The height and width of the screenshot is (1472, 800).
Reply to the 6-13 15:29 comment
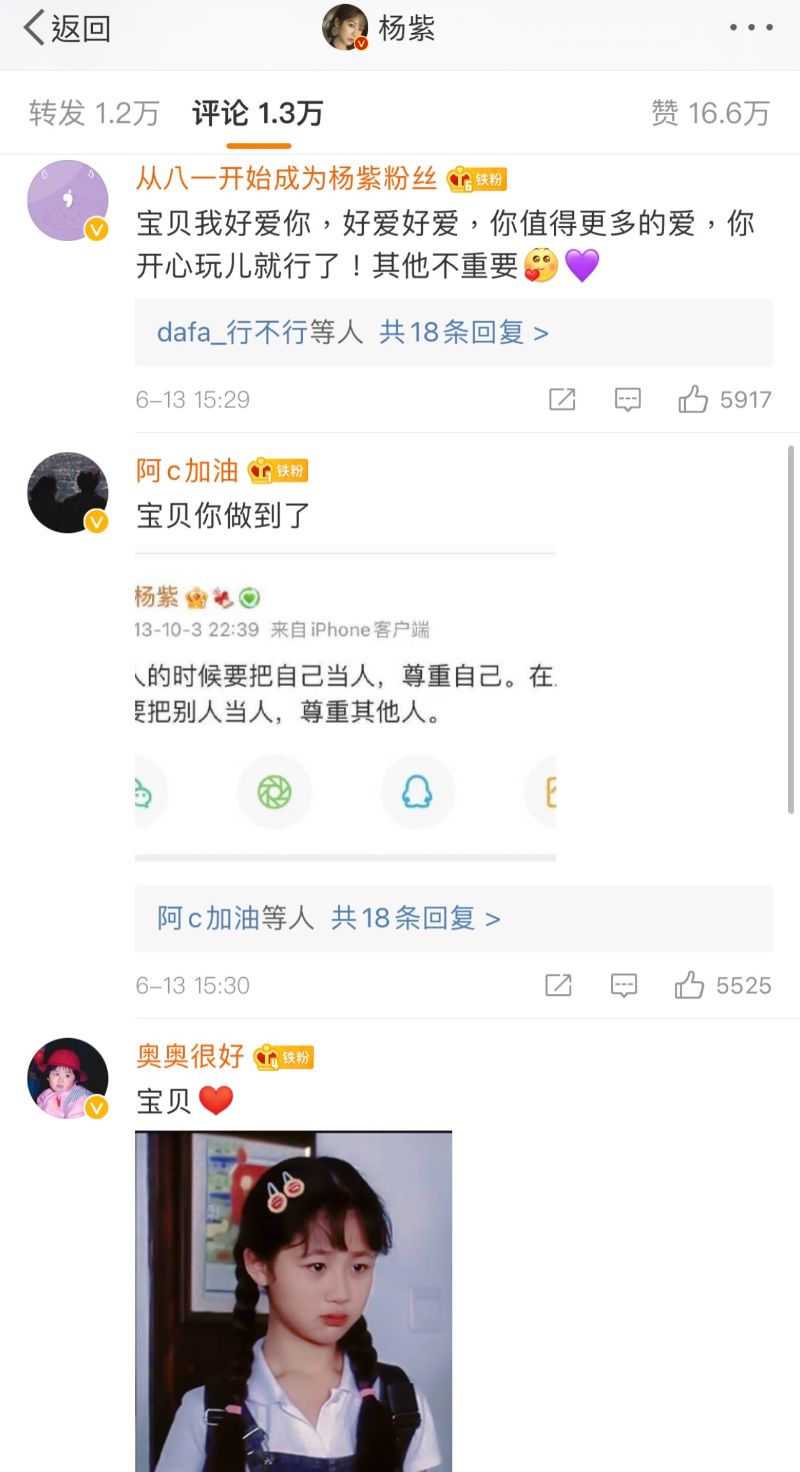(627, 400)
